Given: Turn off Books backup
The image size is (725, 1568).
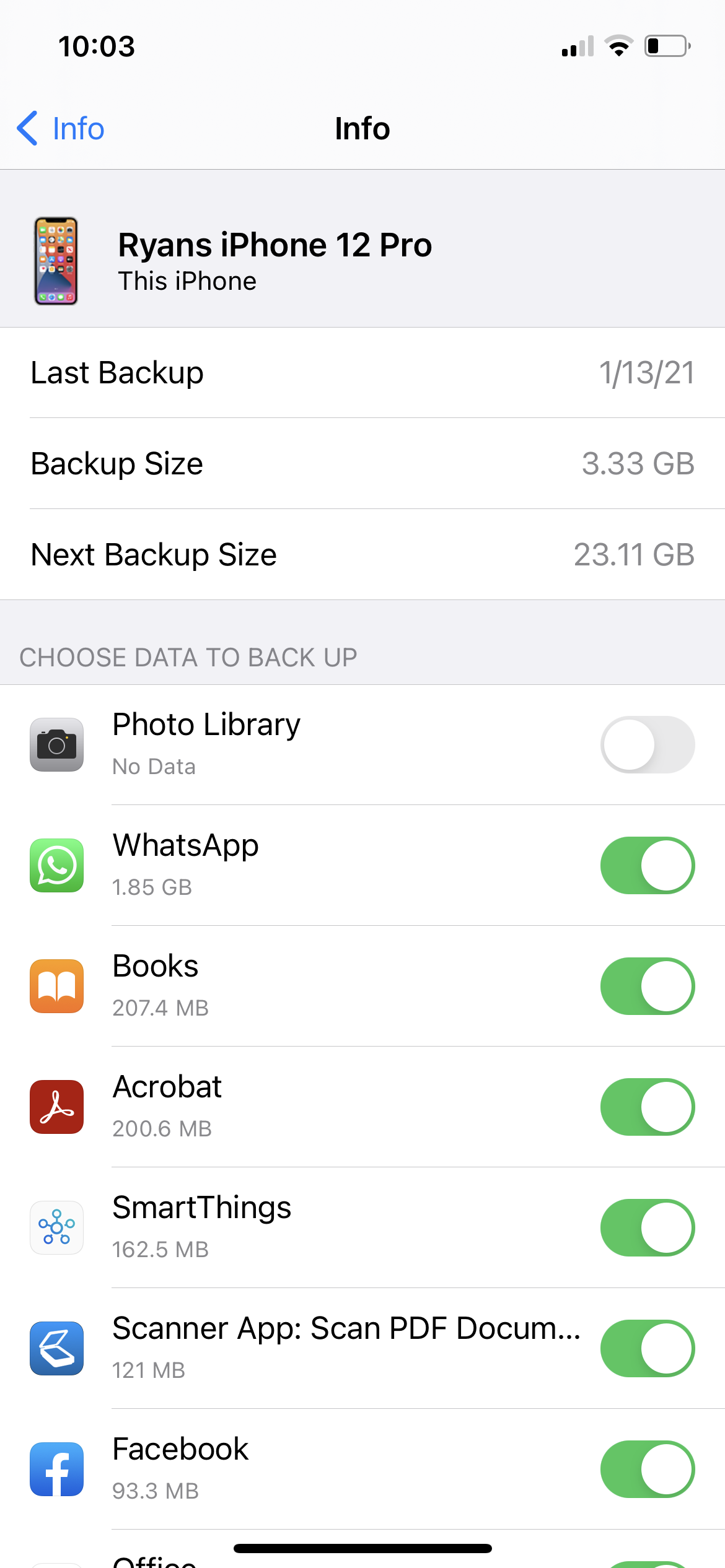Looking at the screenshot, I should (x=647, y=987).
